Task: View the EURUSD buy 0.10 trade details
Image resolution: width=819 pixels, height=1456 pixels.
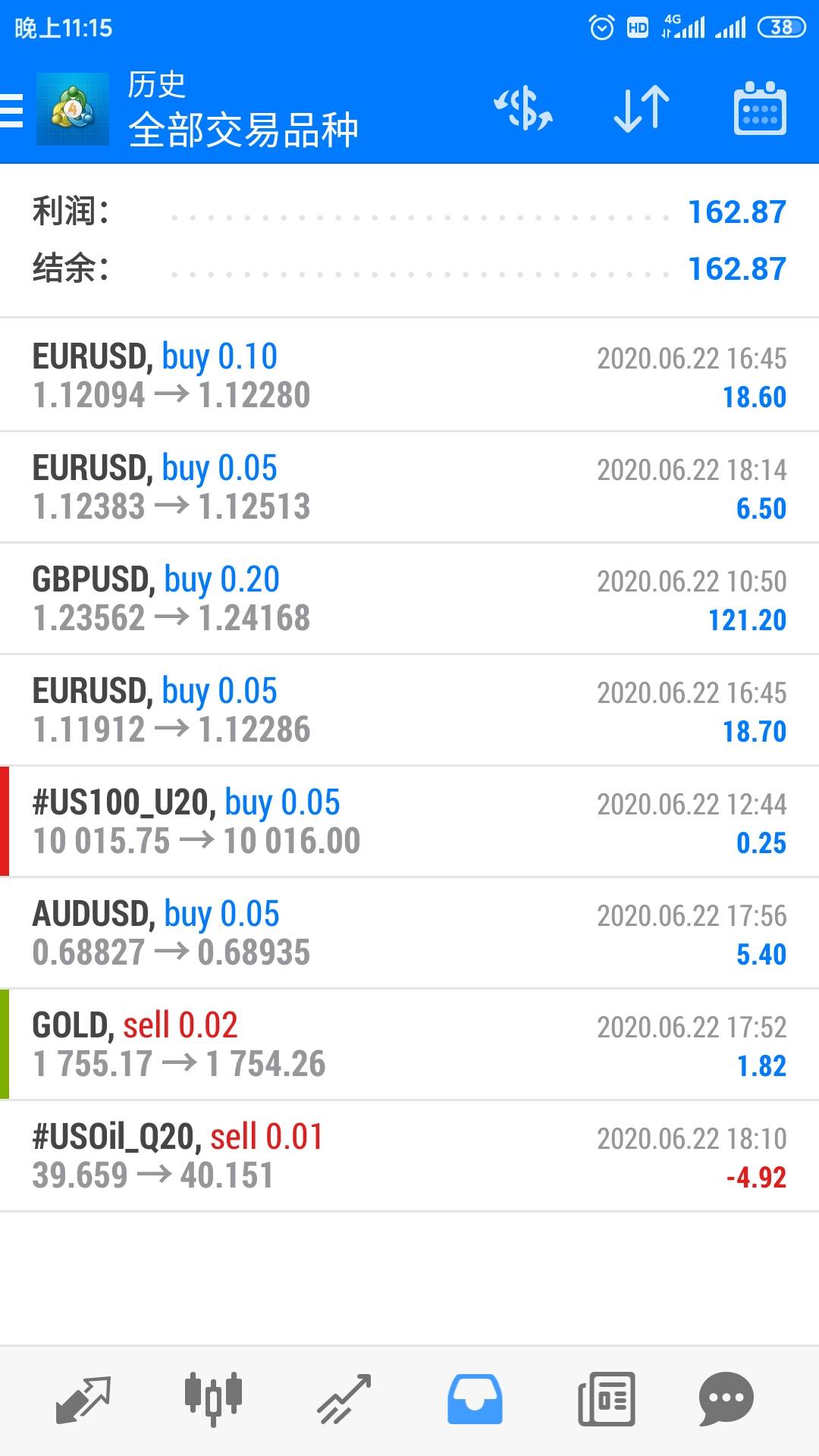Action: pyautogui.click(x=409, y=376)
